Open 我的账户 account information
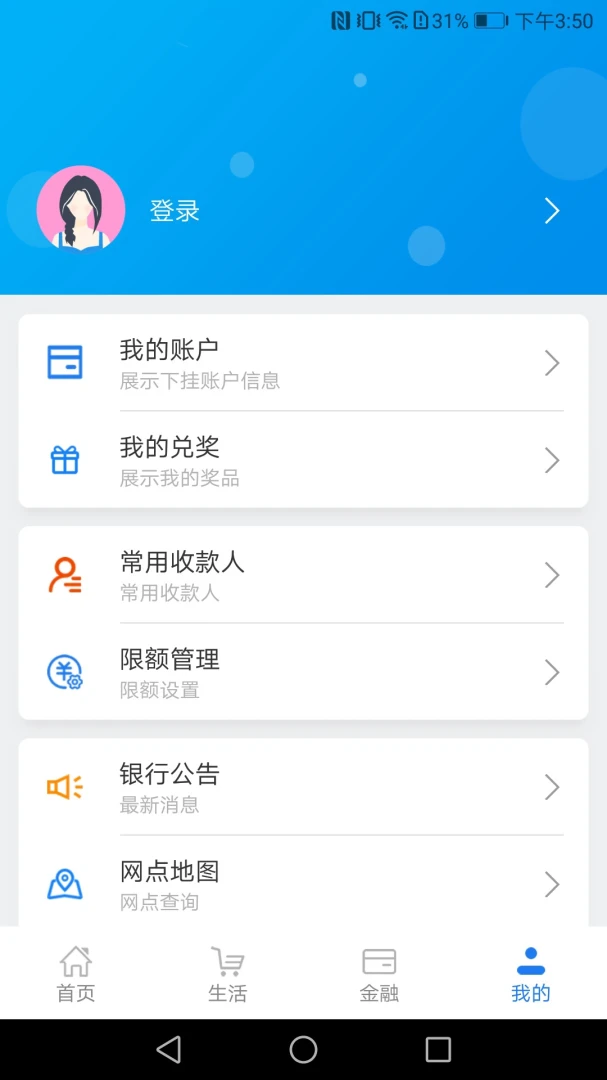 pos(303,363)
